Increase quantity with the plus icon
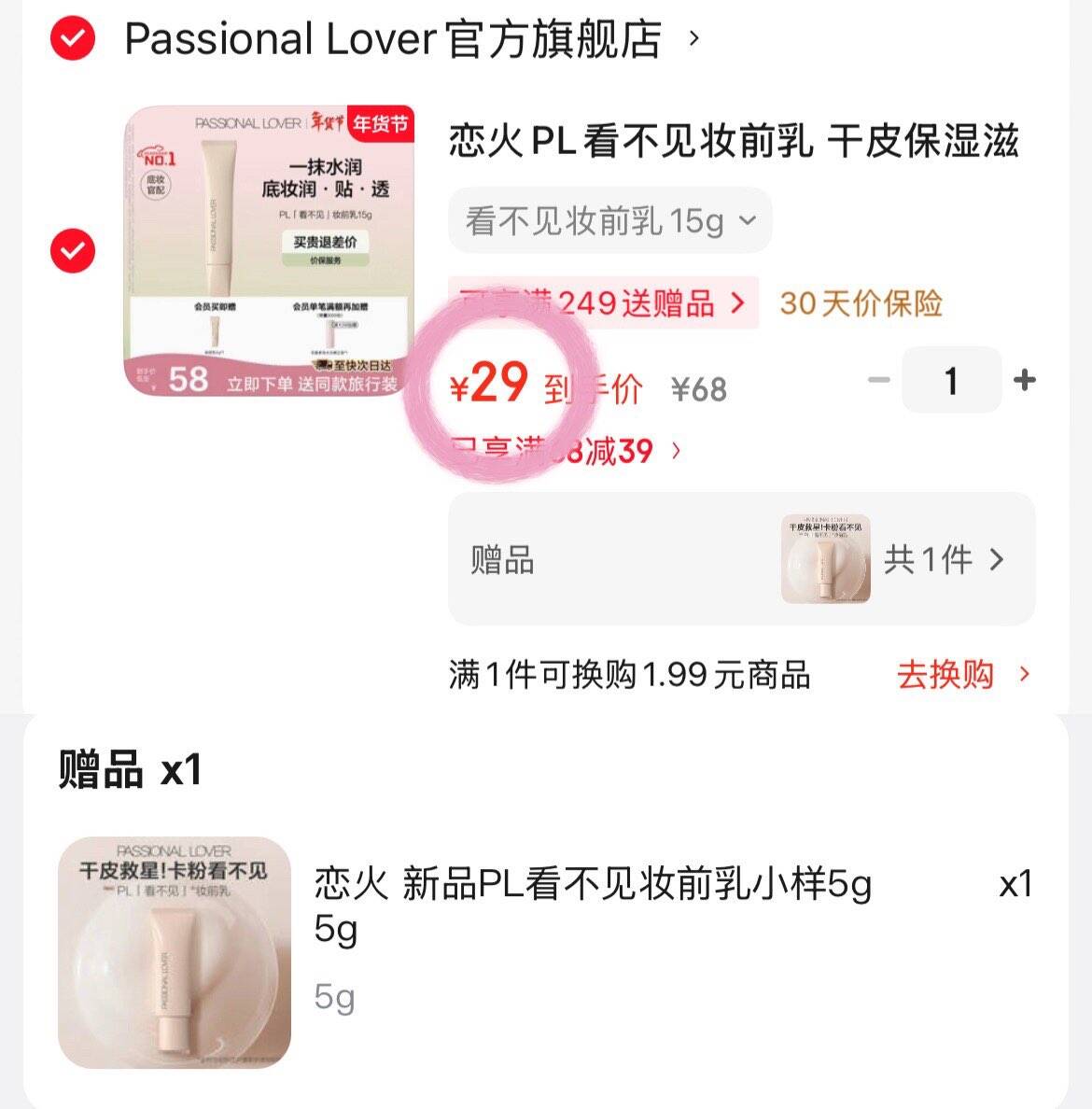This screenshot has height=1109, width=1092. tap(1025, 380)
